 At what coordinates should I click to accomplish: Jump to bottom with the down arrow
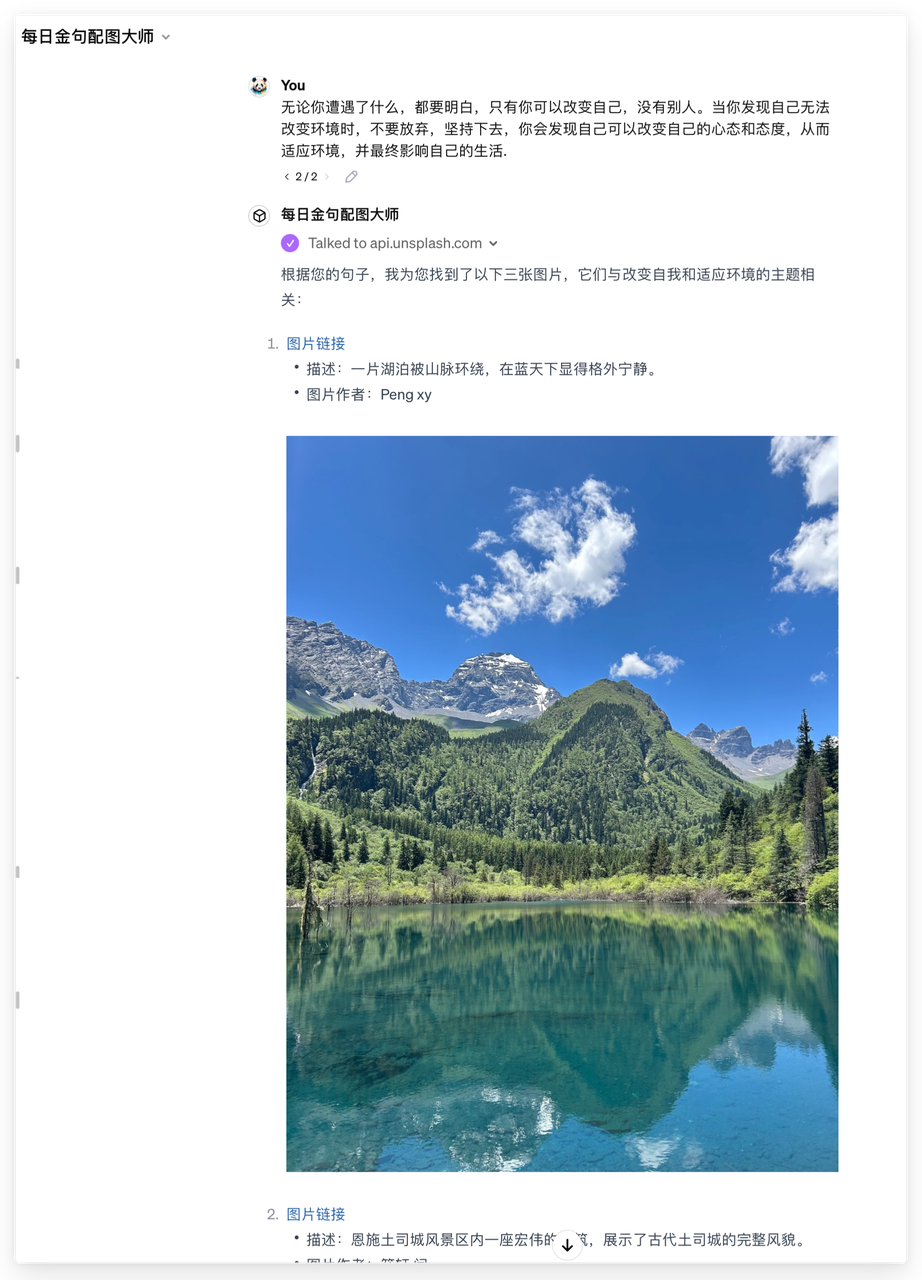point(567,1245)
